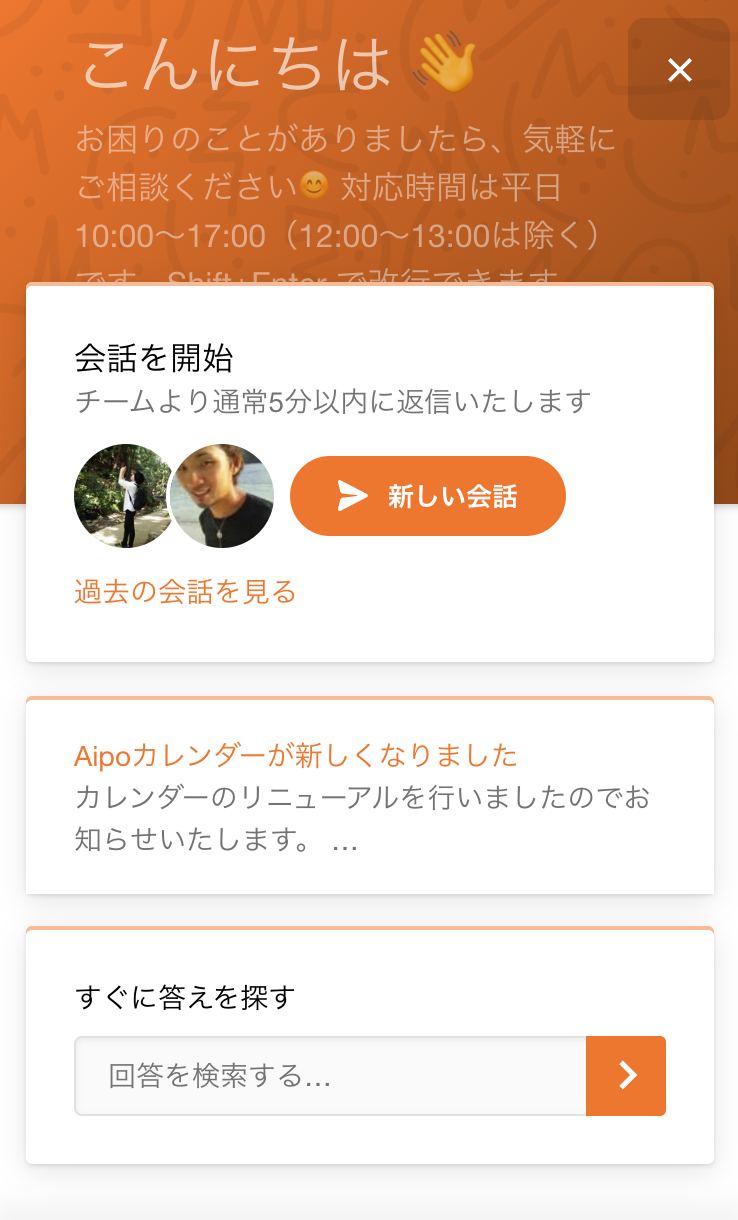This screenshot has width=738, height=1220.
Task: Focus the 回答を検索する search field
Action: tap(330, 1076)
